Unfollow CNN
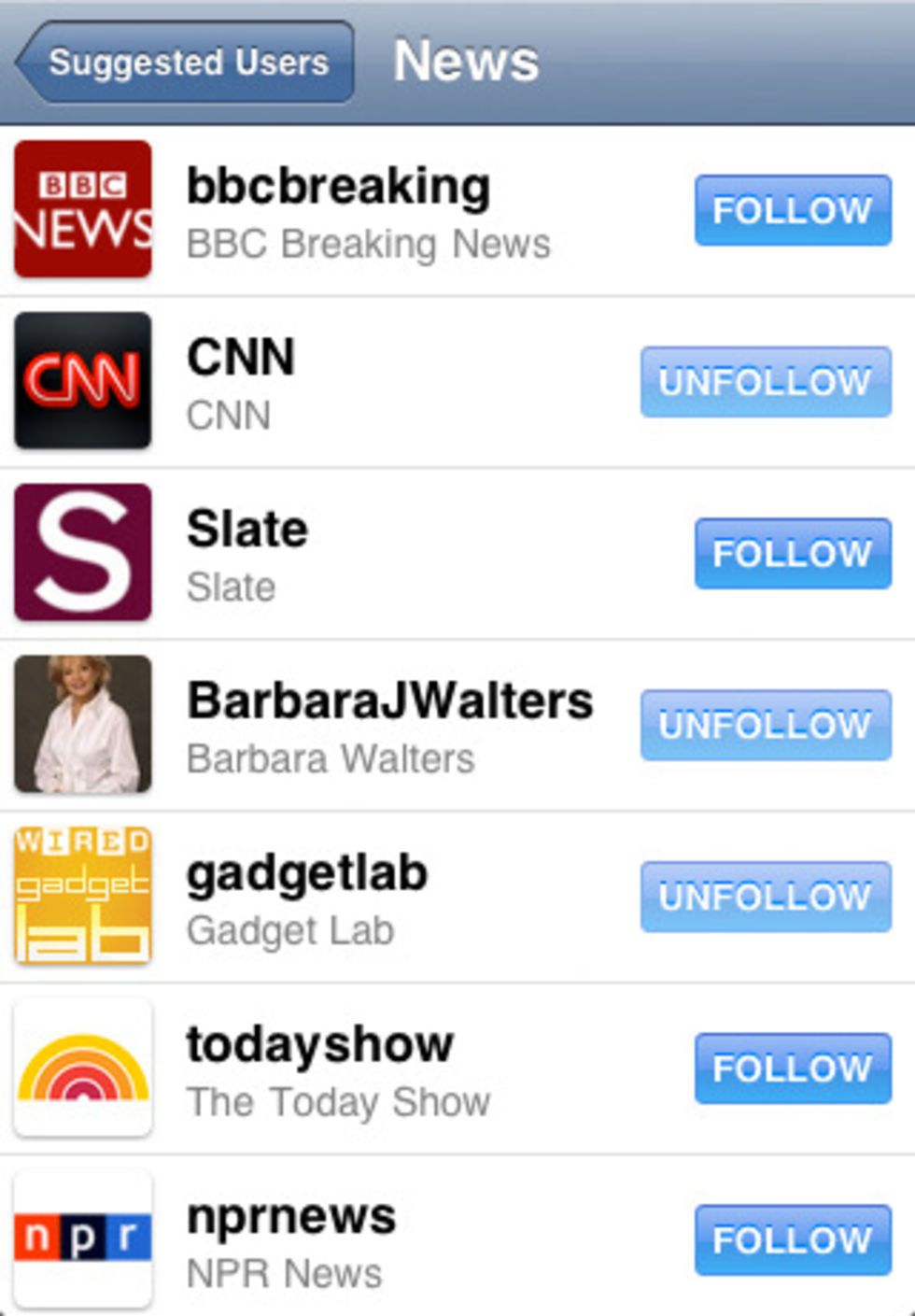 (x=765, y=382)
